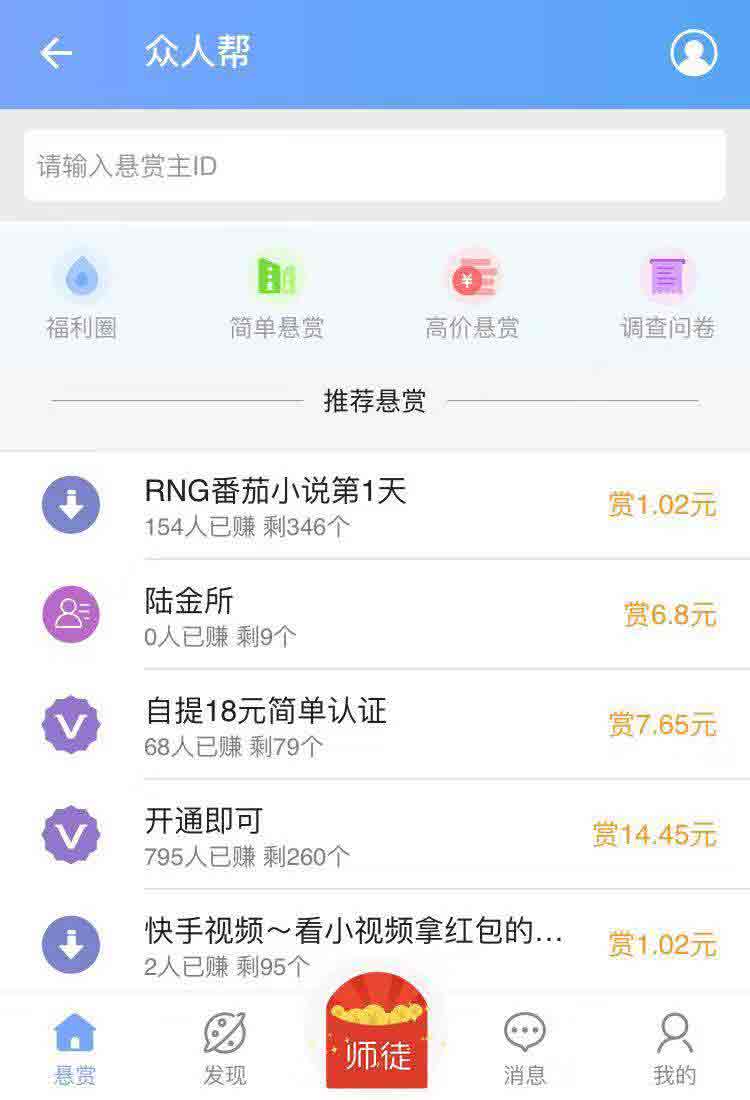Switch to the 发现 tab
This screenshot has height=1100, width=750.
click(225, 1048)
